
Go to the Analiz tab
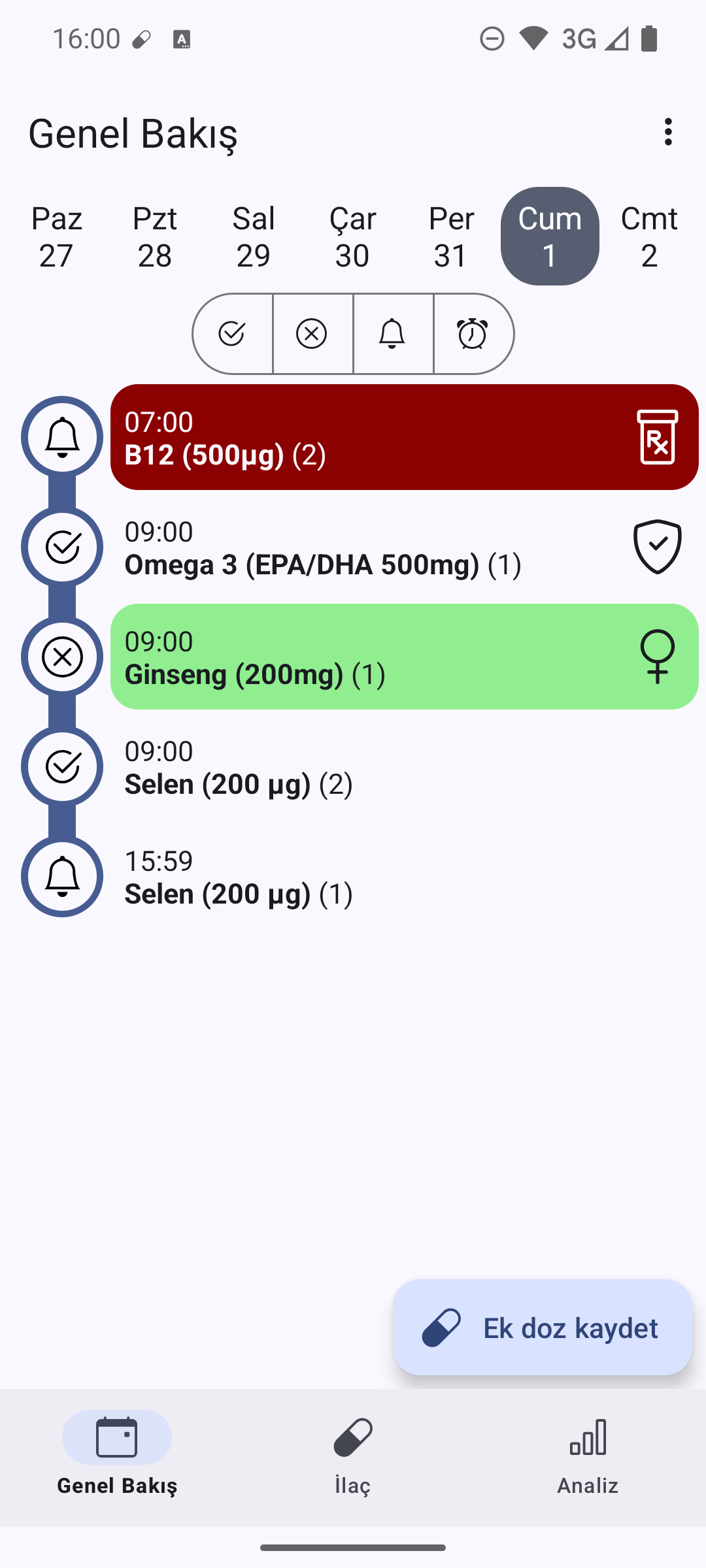tap(588, 1454)
